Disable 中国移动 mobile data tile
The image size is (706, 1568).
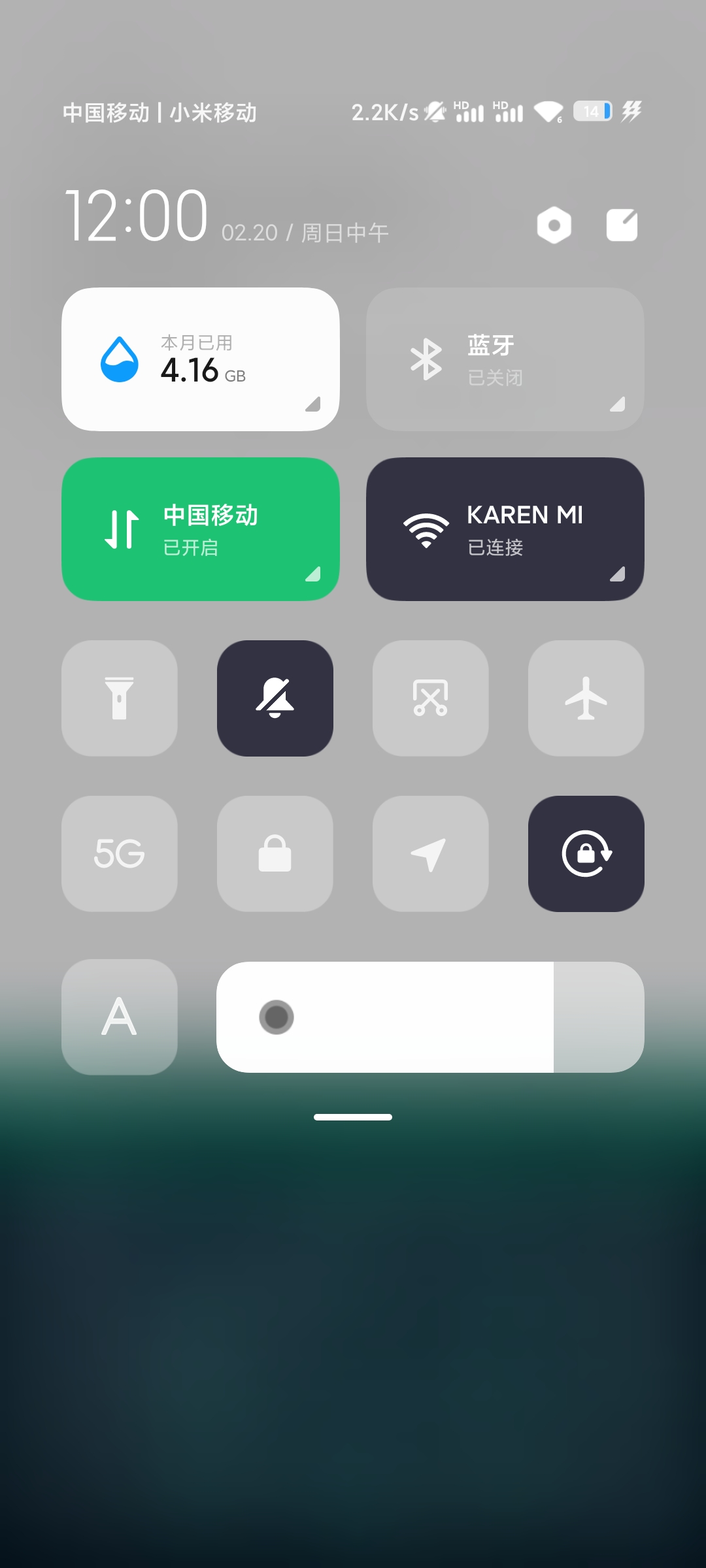click(201, 529)
